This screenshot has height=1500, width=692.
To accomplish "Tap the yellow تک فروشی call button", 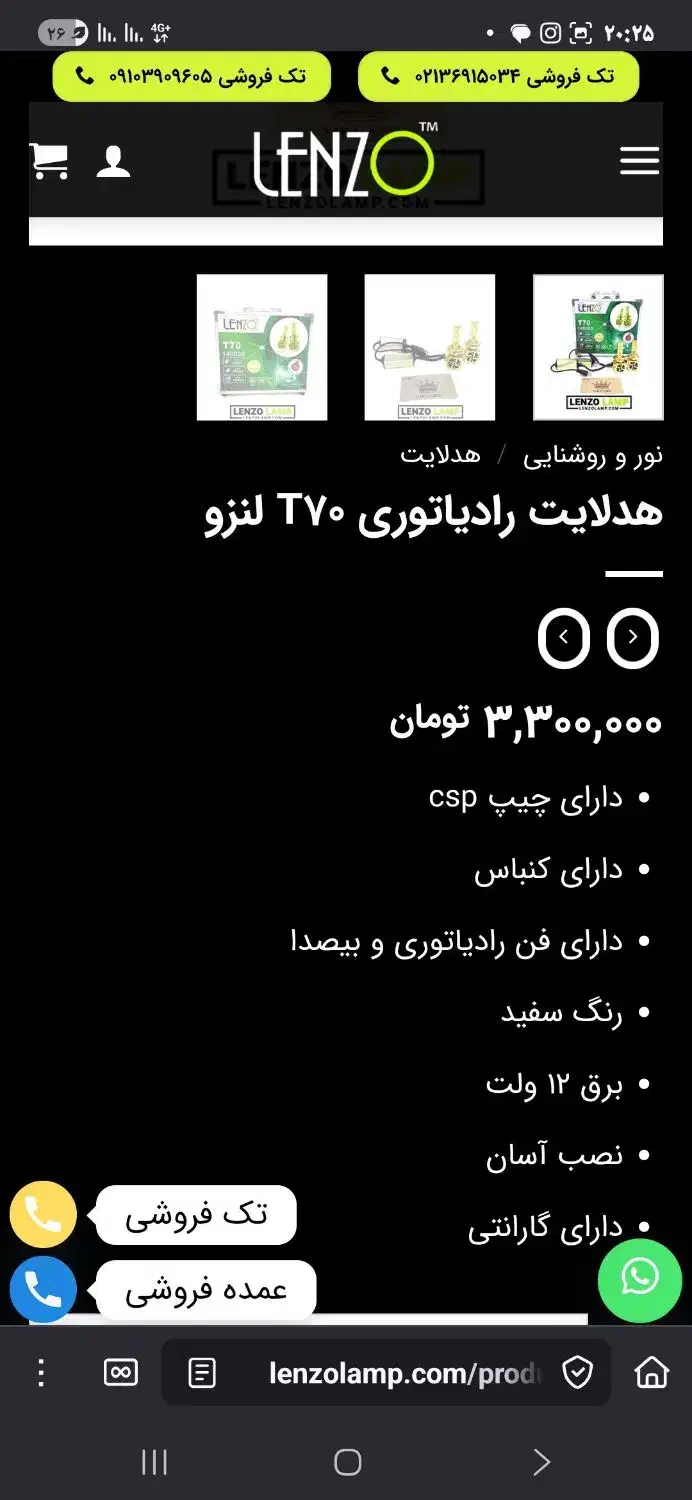I will point(43,1214).
